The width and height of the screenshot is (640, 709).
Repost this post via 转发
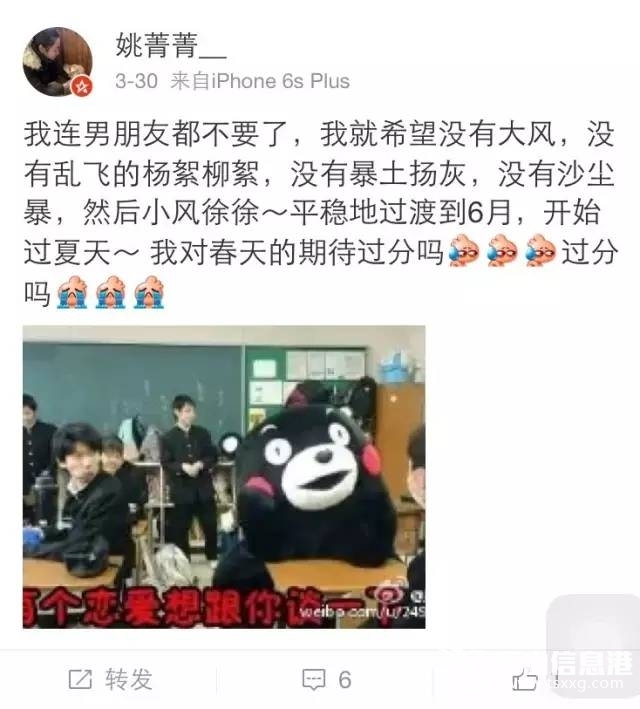pyautogui.click(x=110, y=680)
